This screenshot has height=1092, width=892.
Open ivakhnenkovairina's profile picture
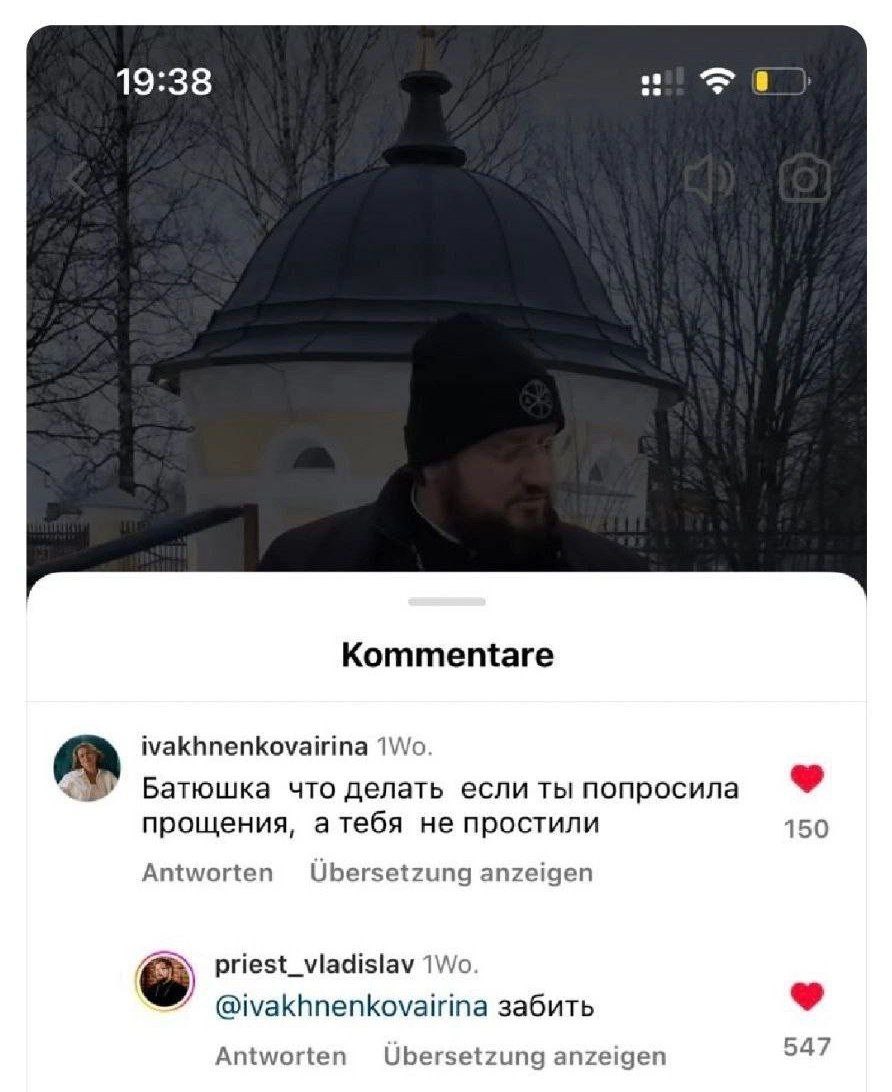click(86, 768)
